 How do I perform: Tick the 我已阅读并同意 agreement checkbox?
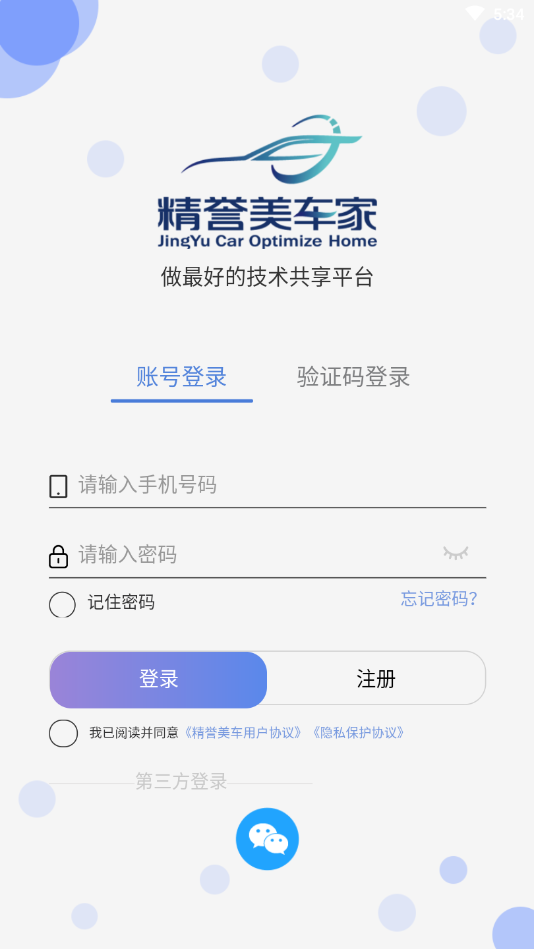63,733
